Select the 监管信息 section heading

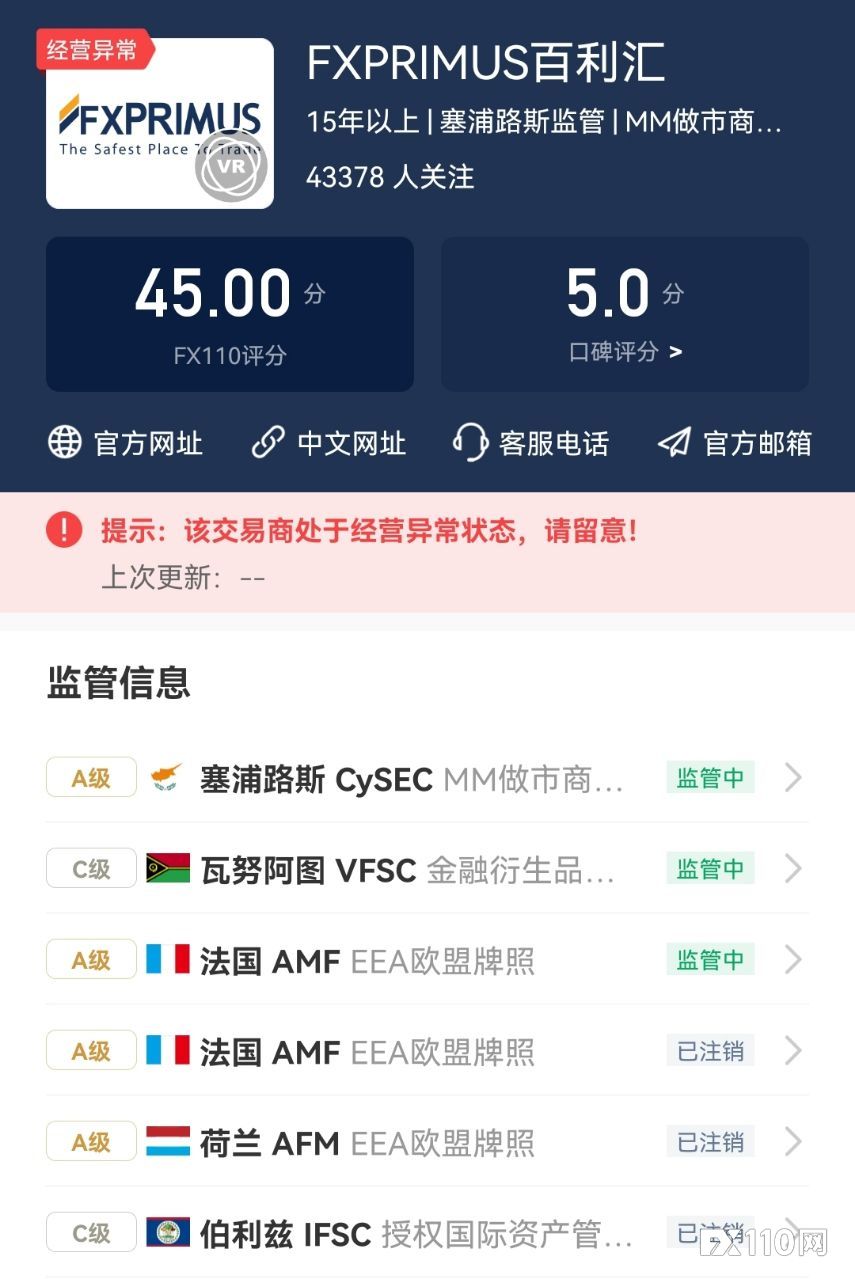click(117, 683)
